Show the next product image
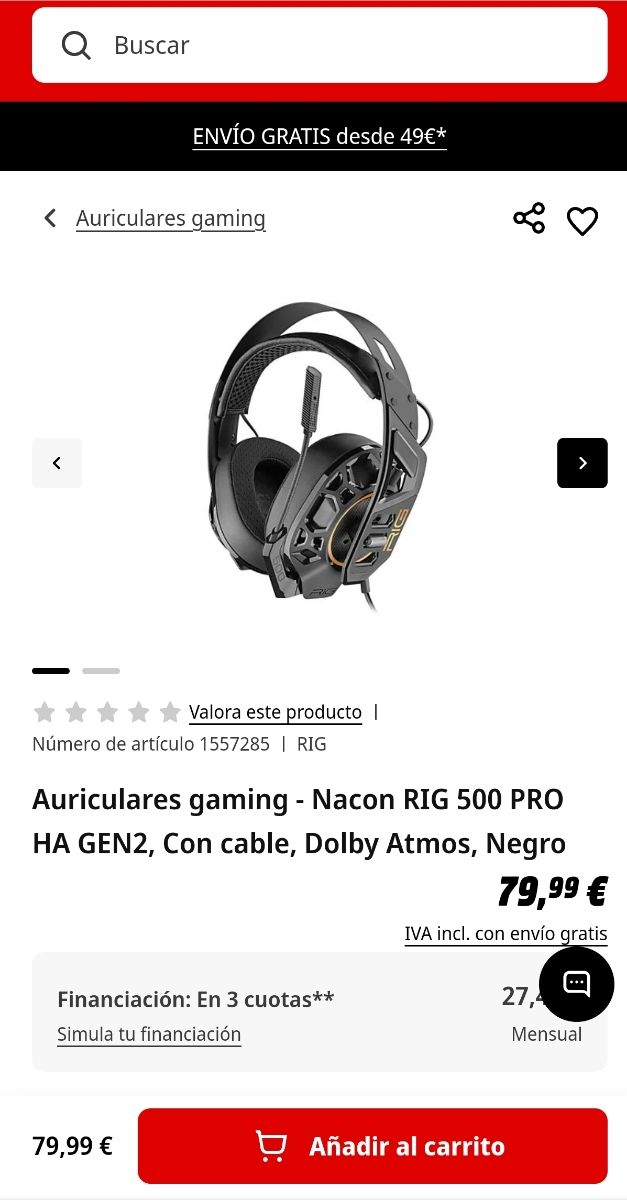 click(x=582, y=463)
